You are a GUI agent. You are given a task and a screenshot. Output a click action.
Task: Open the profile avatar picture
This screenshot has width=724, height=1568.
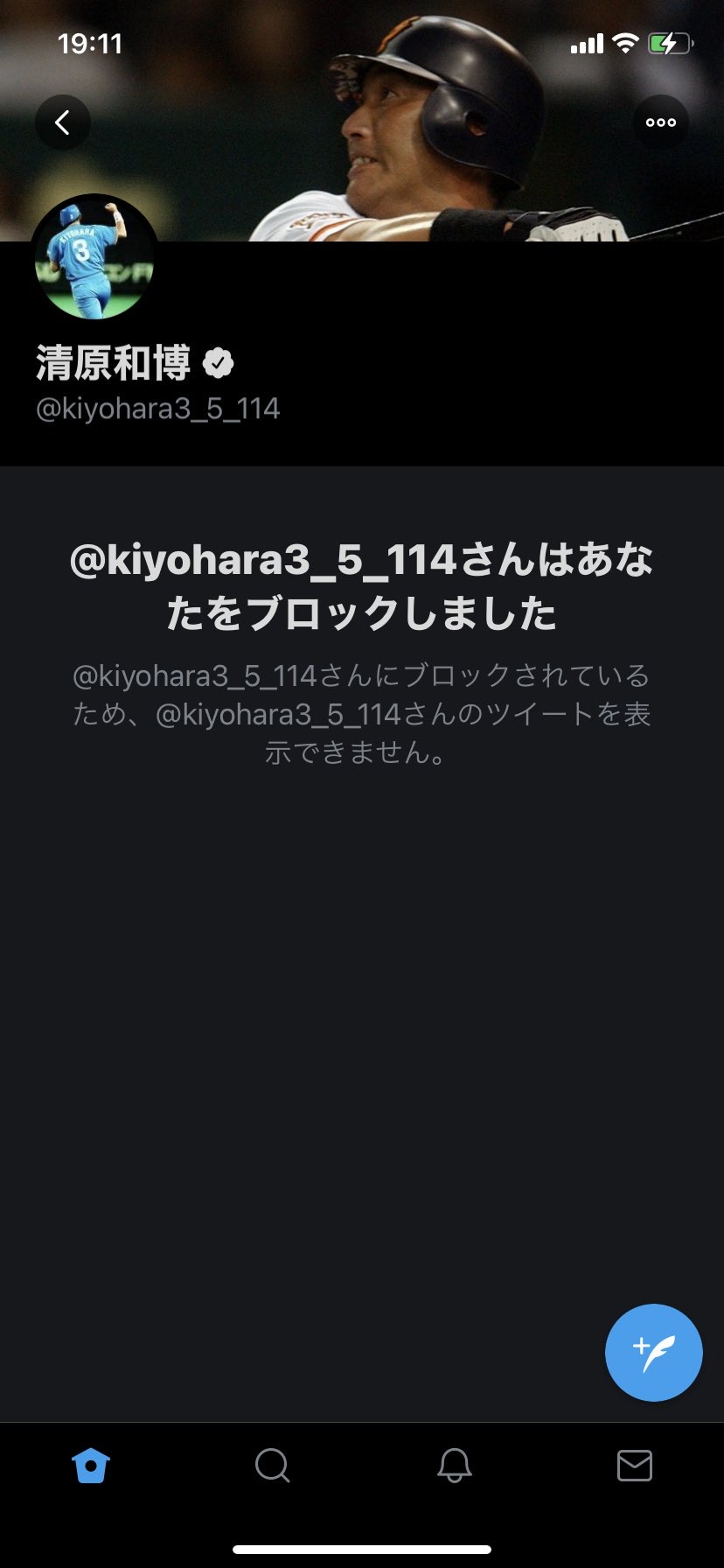click(x=94, y=257)
